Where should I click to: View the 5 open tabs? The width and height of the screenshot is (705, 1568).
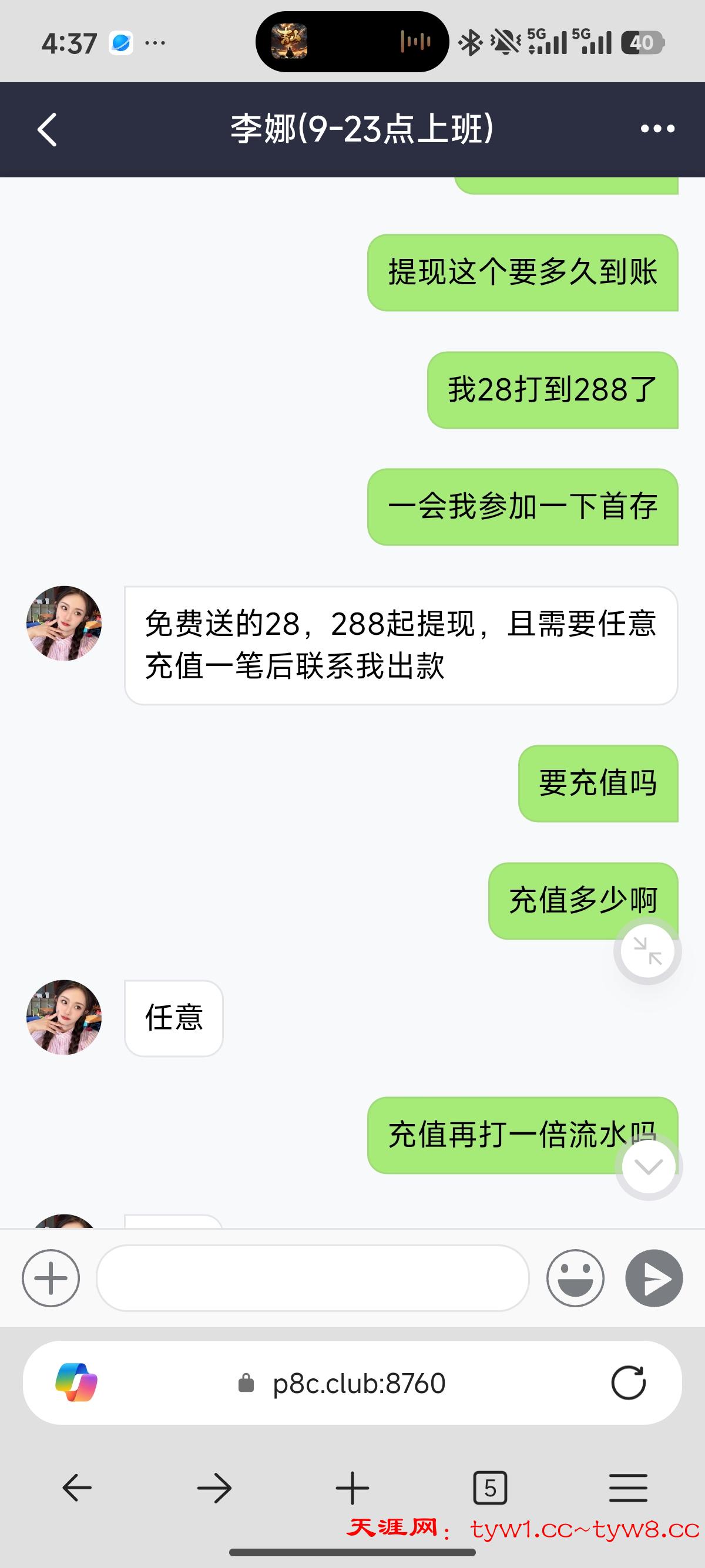click(490, 1488)
